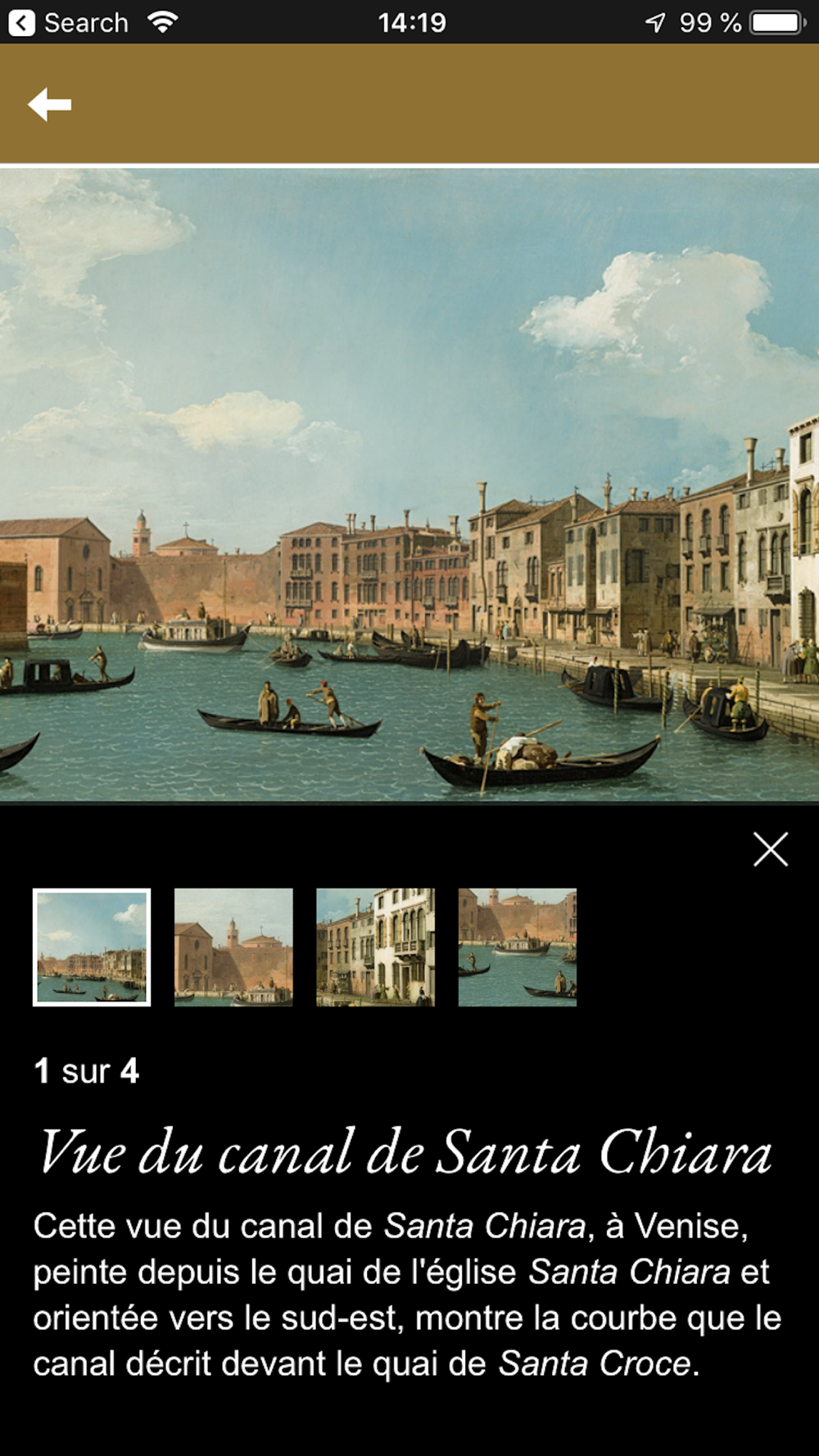Screen dimensions: 819x1456
Task: Select the first thumbnail of the full canal view
Action: [x=92, y=947]
